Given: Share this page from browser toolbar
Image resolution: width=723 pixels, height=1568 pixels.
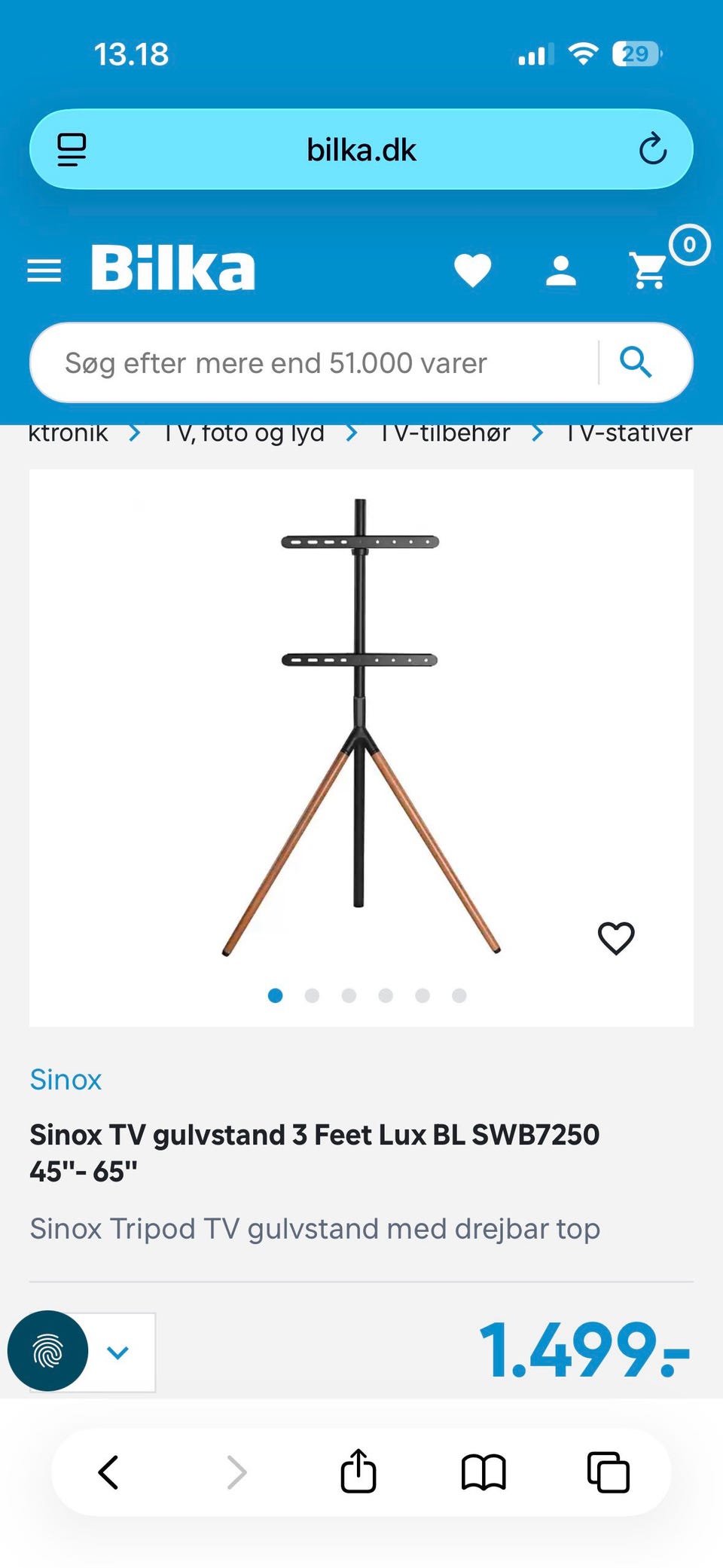Looking at the screenshot, I should click(358, 1472).
